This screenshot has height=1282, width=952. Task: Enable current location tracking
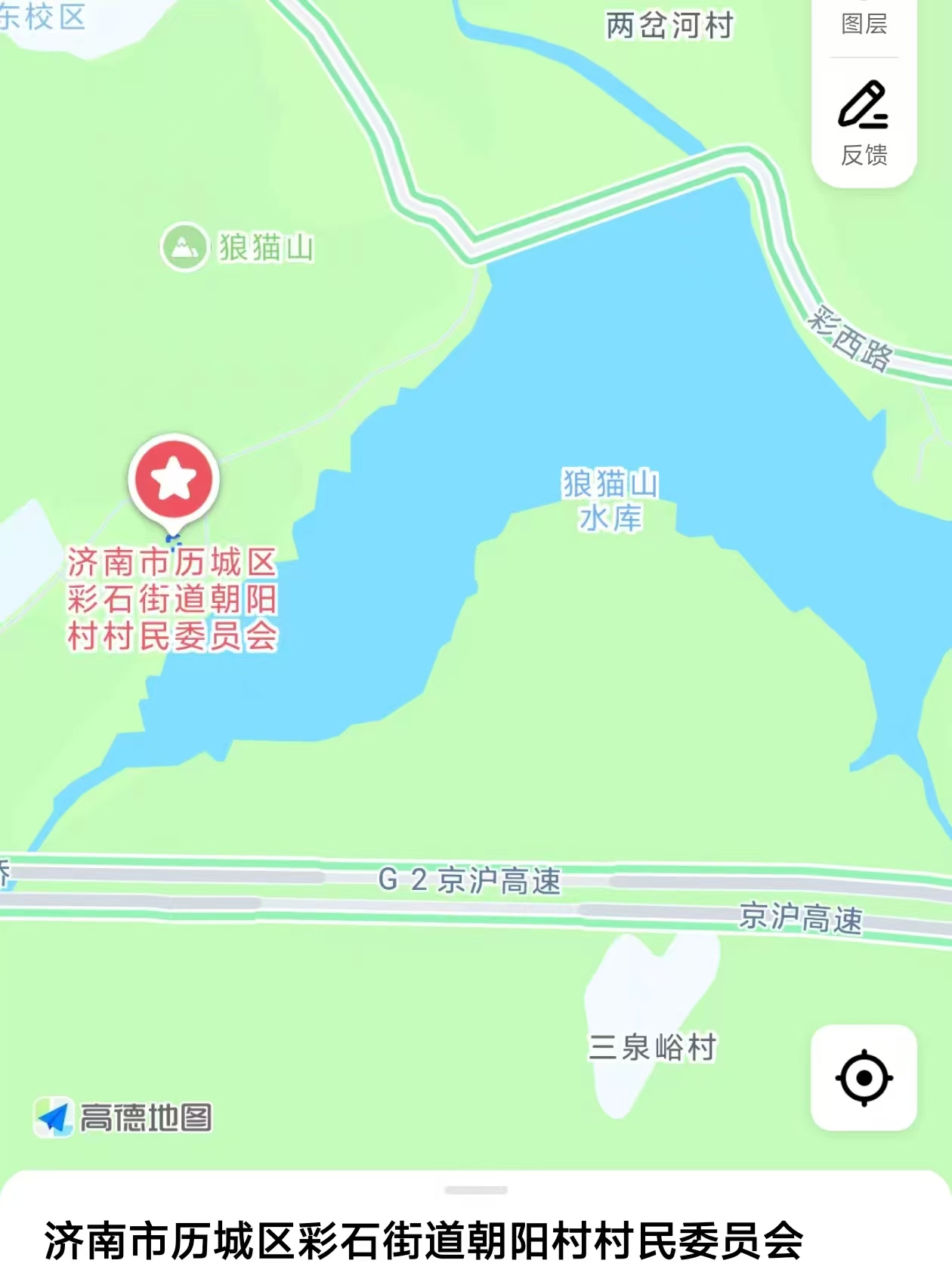(864, 1079)
